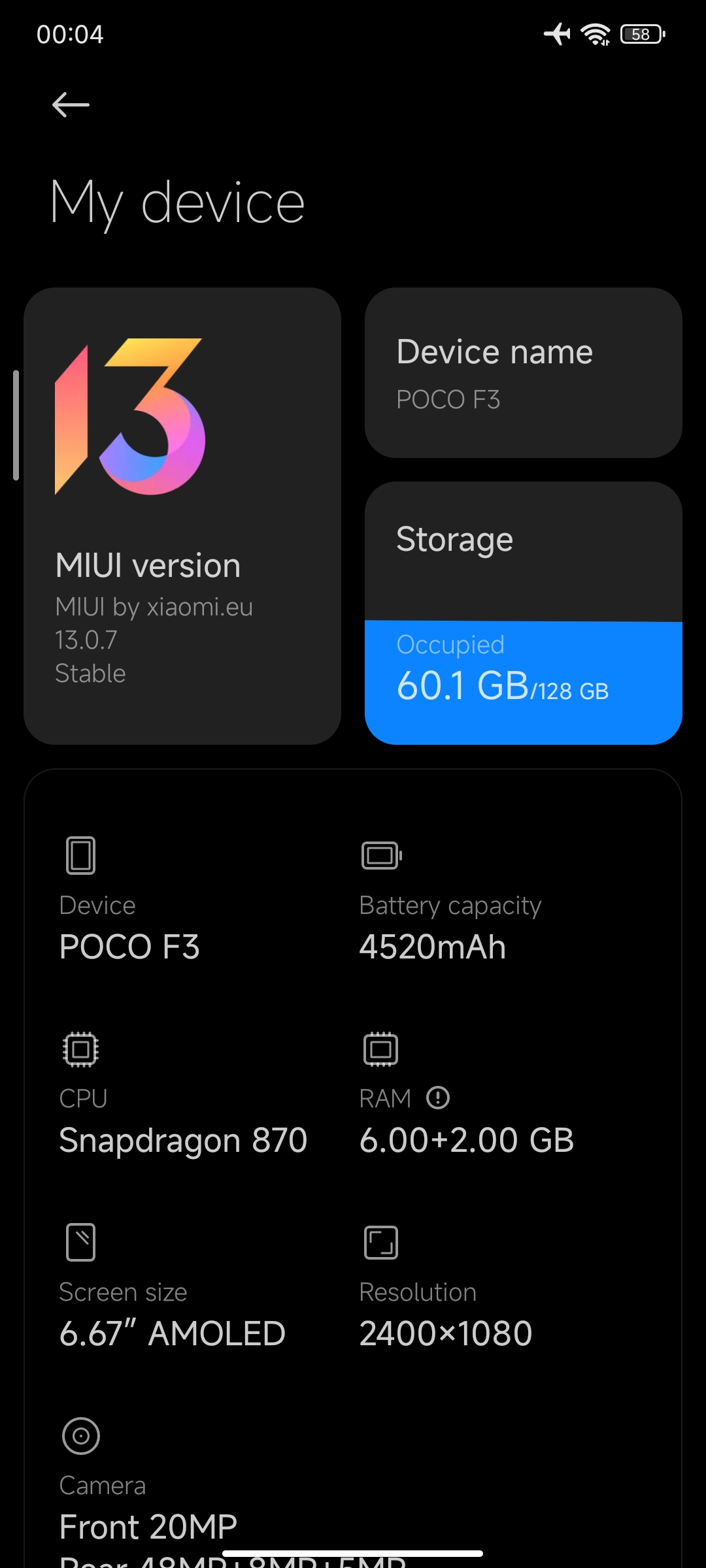Tap the RAM info icon
The image size is (706, 1568).
coord(438,1098)
